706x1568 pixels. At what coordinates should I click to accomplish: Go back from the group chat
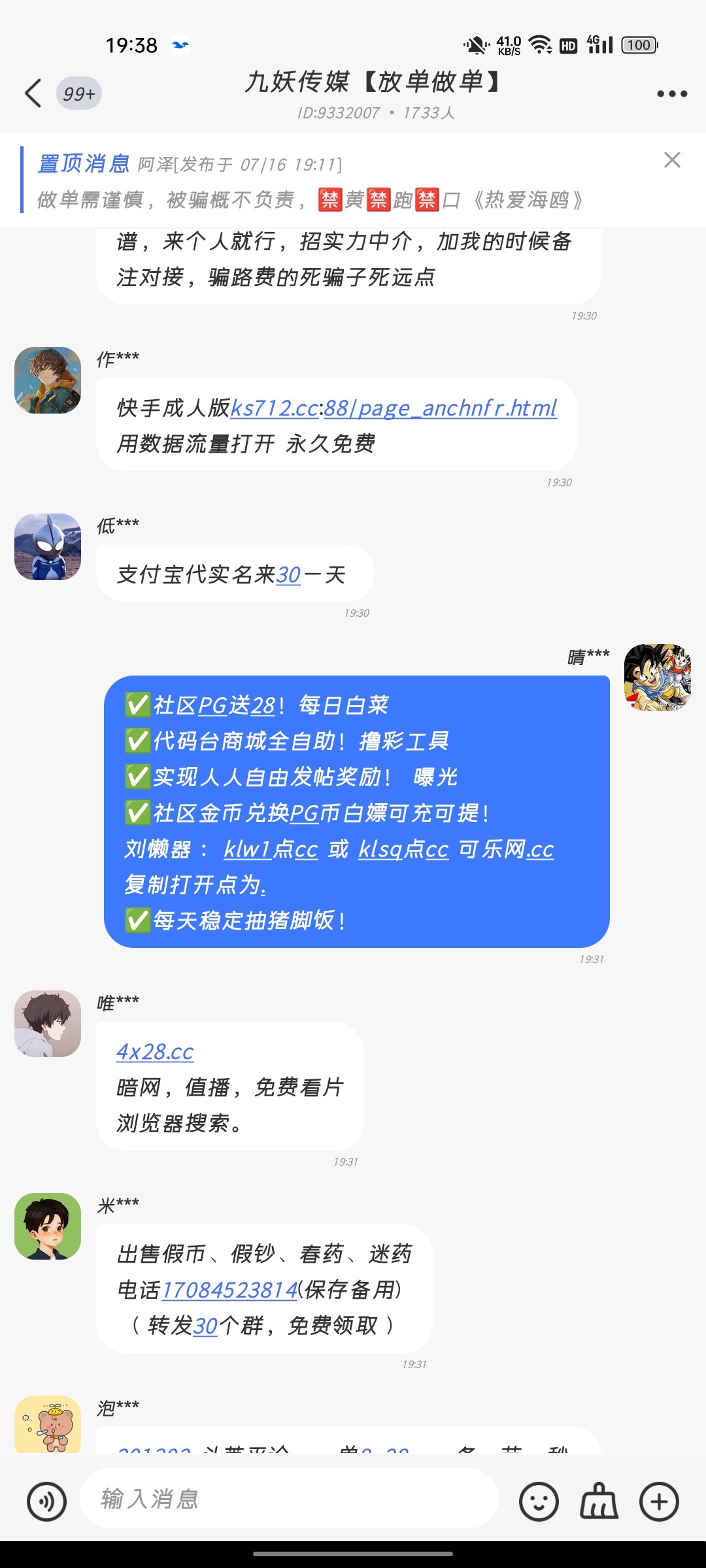click(x=33, y=93)
